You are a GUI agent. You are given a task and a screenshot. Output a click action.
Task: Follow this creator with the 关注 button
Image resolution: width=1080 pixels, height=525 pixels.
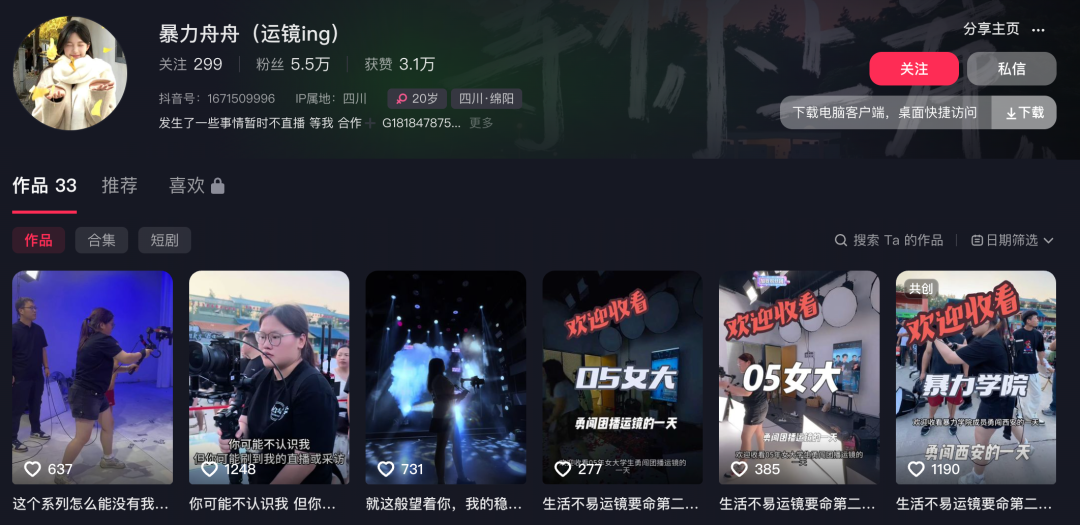pyautogui.click(x=914, y=69)
